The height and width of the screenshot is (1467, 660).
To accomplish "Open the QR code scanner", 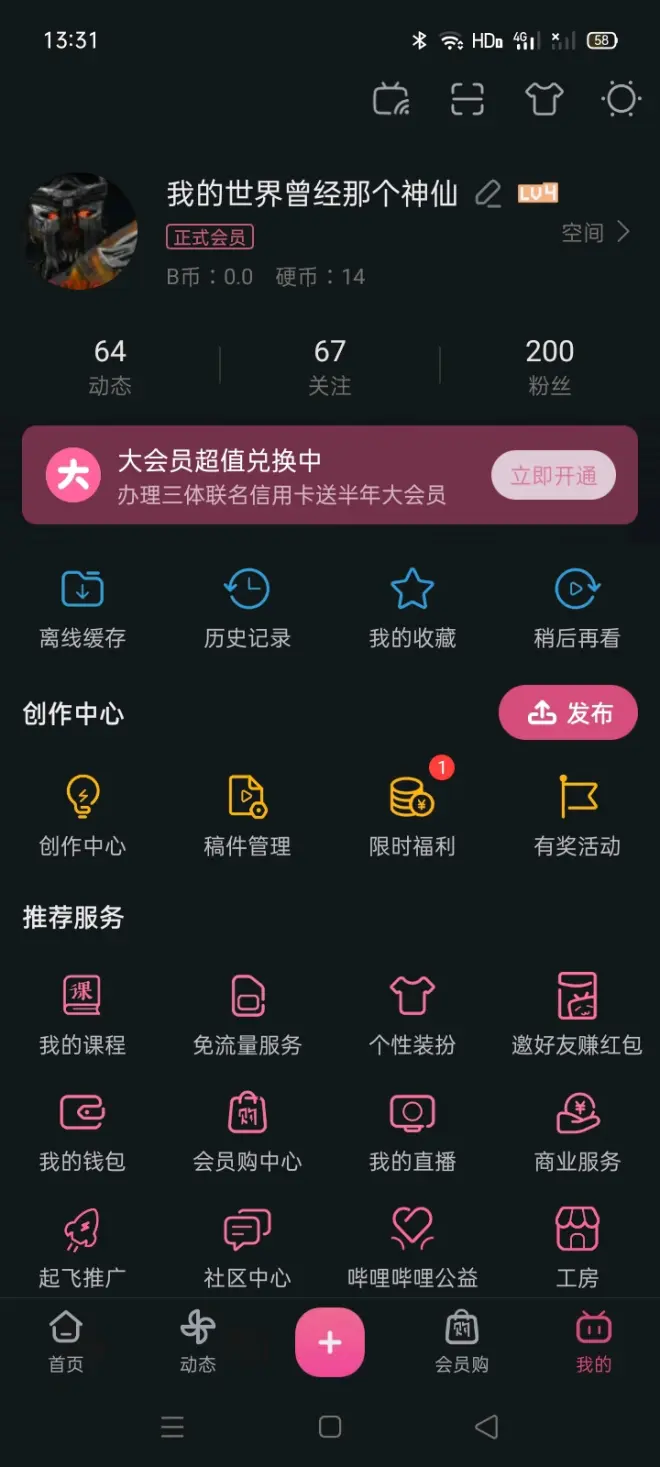I will coord(467,99).
